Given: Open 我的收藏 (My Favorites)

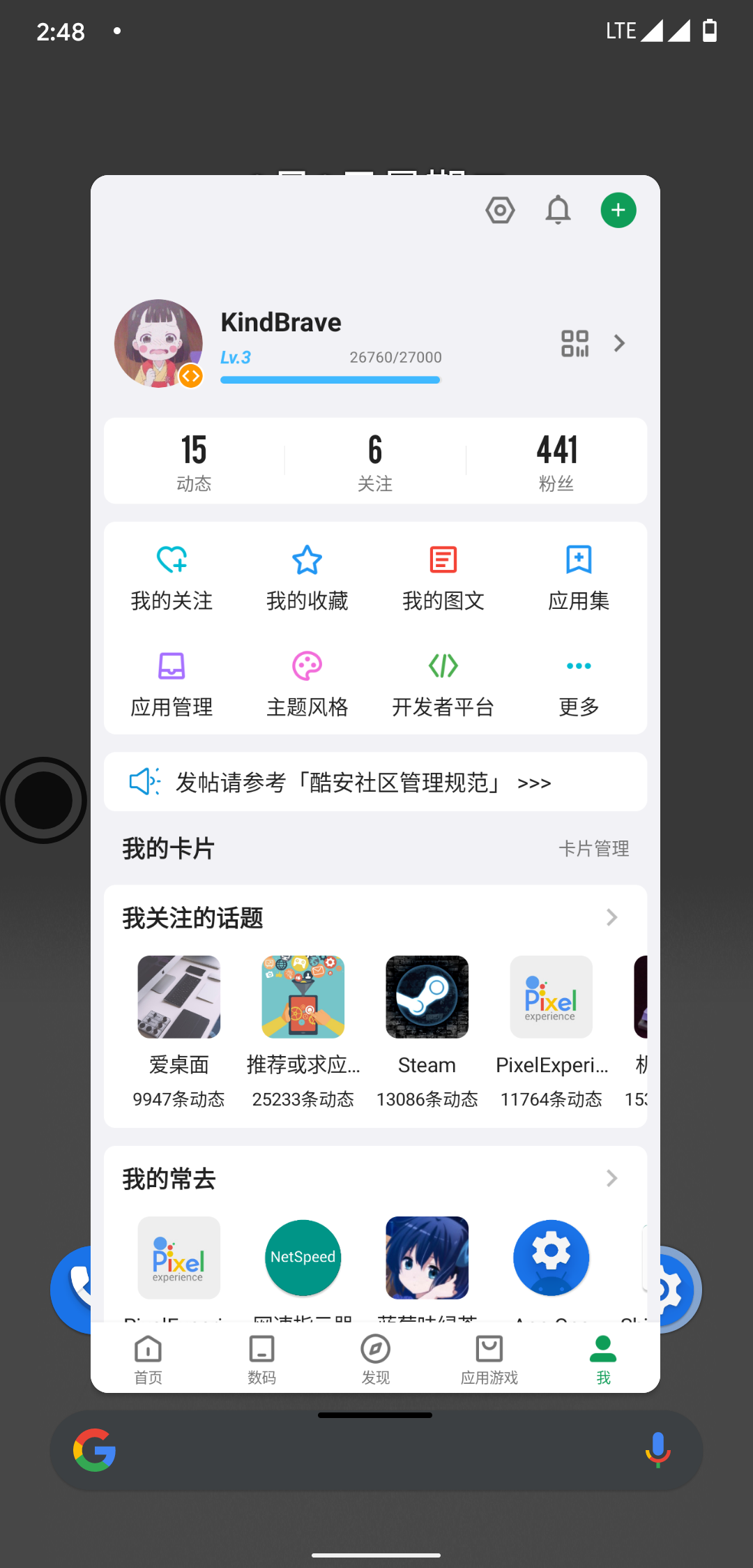Looking at the screenshot, I should point(307,575).
